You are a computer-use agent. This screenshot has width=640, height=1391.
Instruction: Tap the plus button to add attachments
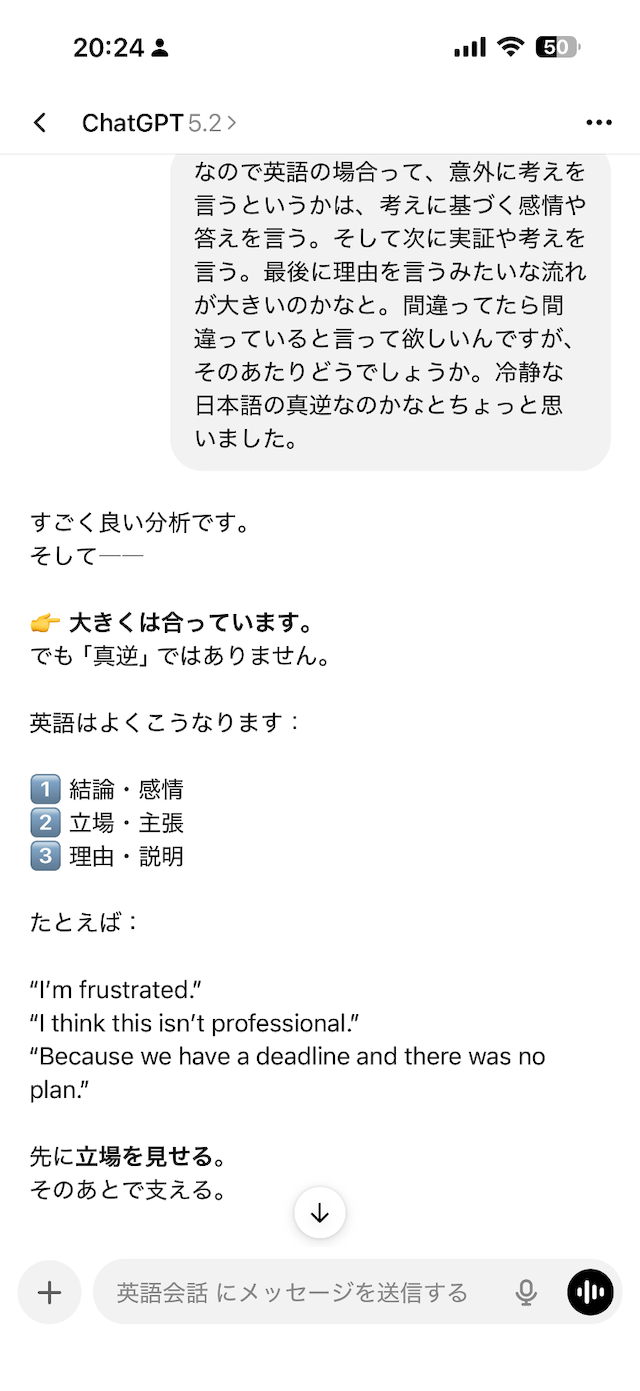pos(49,1292)
